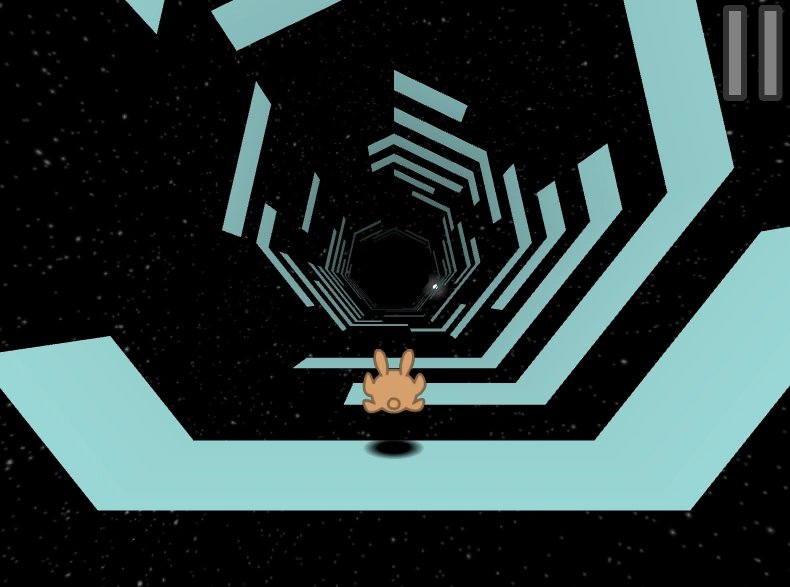Pause the game
The height and width of the screenshot is (587, 790).
[x=752, y=52]
